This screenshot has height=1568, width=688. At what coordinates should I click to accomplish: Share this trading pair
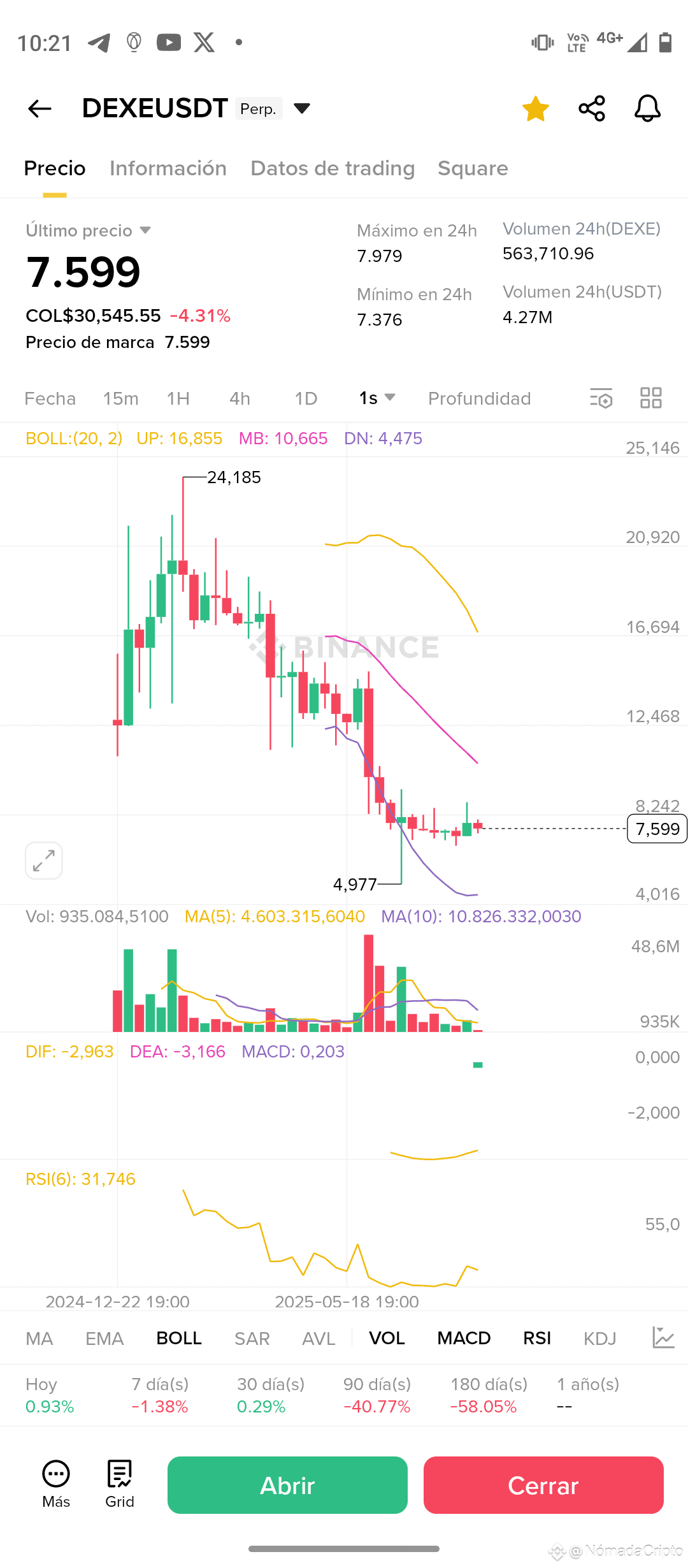click(591, 108)
